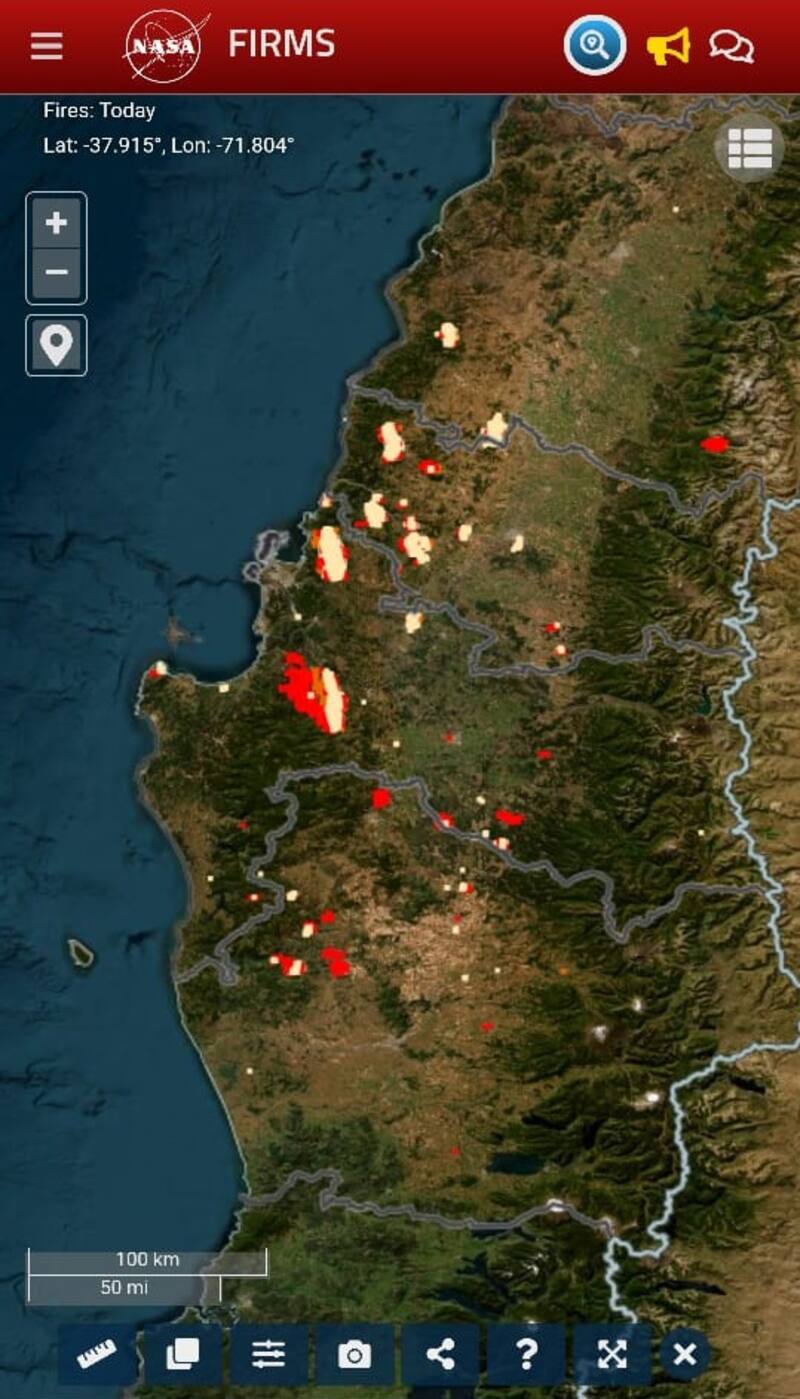Viewport: 800px width, 1399px height.
Task: Open the hamburger menu
Action: point(46,46)
